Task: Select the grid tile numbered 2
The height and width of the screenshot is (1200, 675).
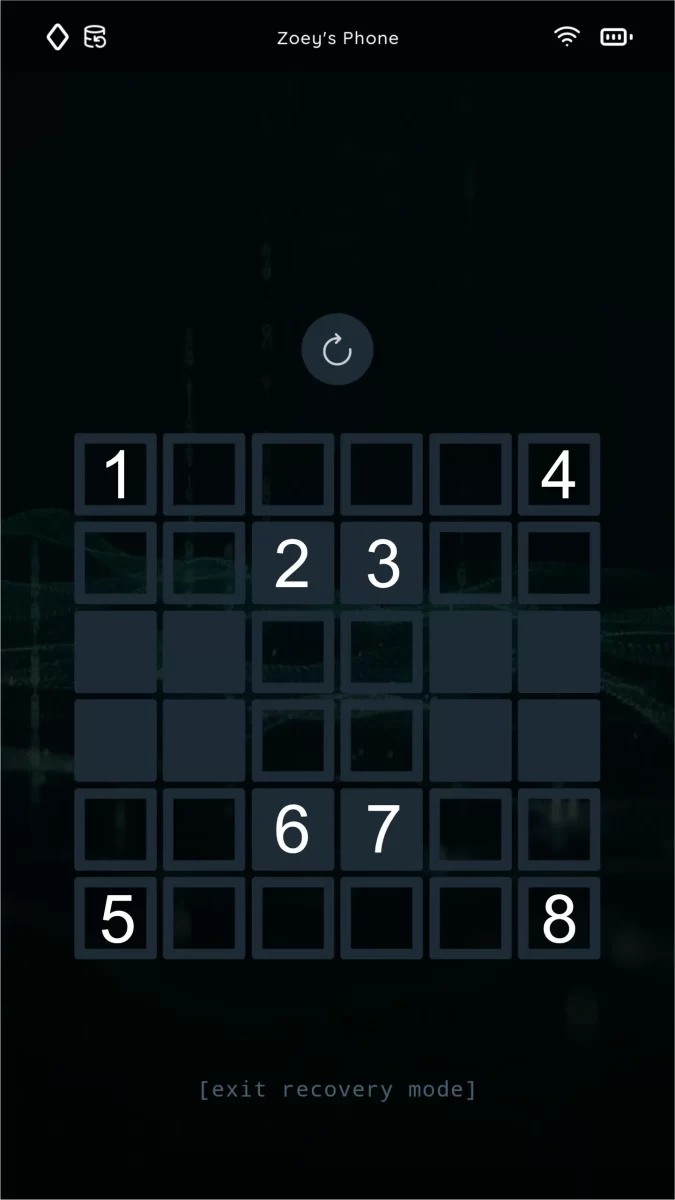Action: [x=293, y=563]
